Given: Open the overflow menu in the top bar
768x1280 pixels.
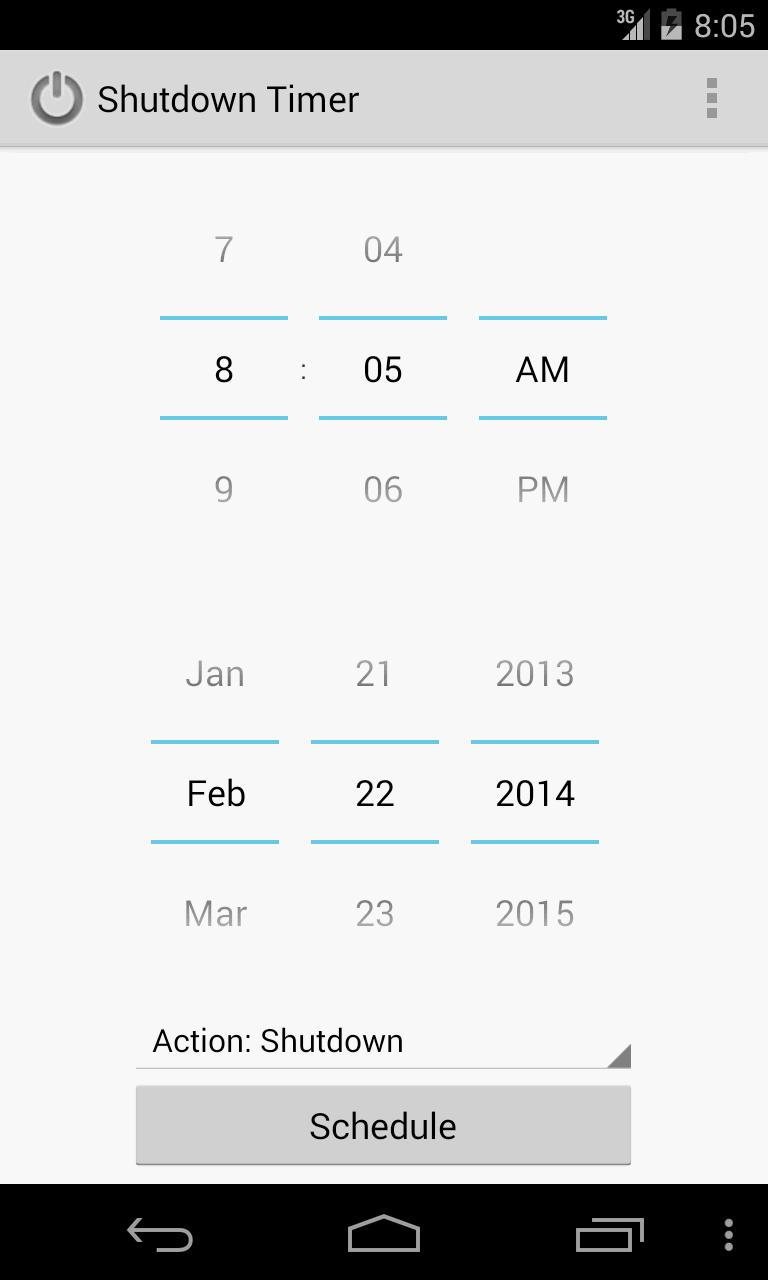Looking at the screenshot, I should point(713,98).
